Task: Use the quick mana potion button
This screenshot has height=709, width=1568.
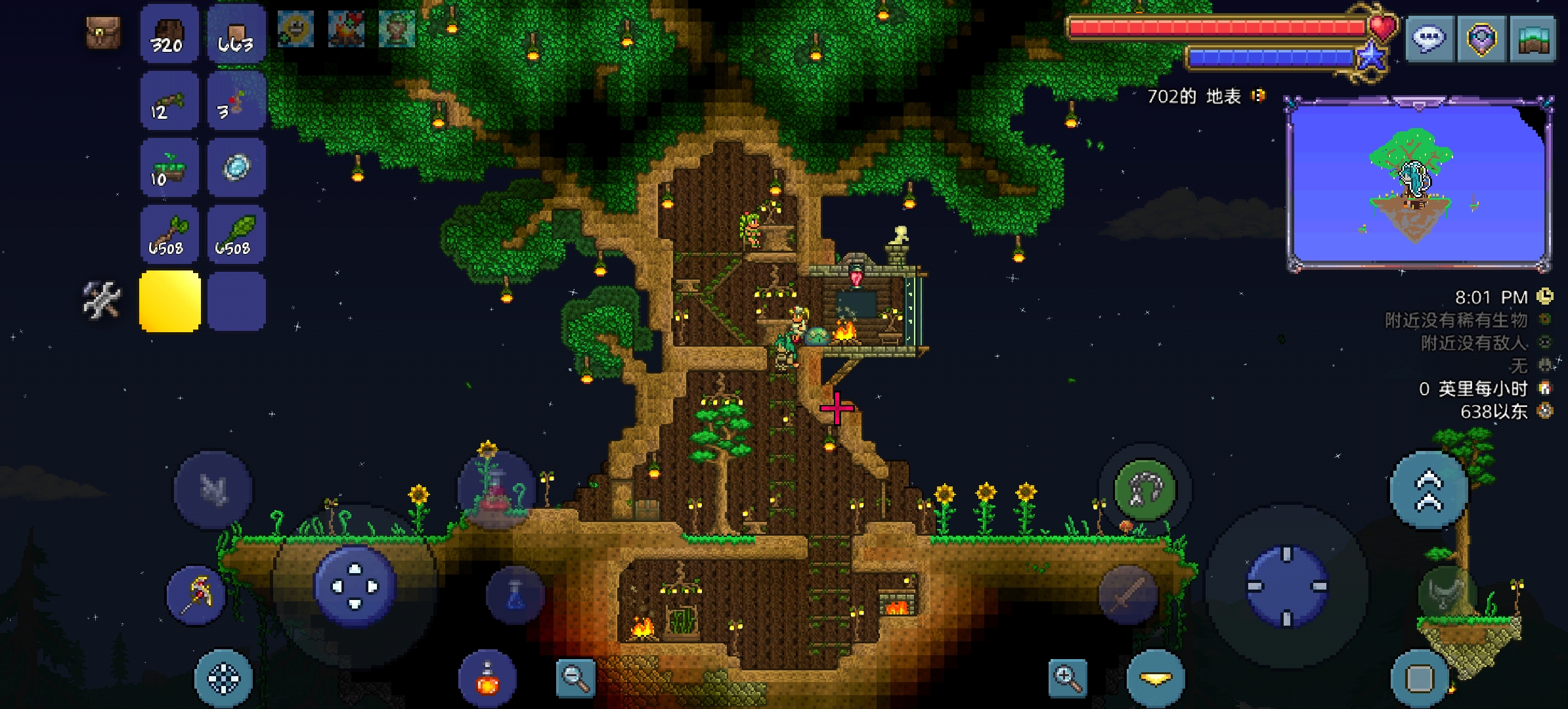Action: click(515, 594)
